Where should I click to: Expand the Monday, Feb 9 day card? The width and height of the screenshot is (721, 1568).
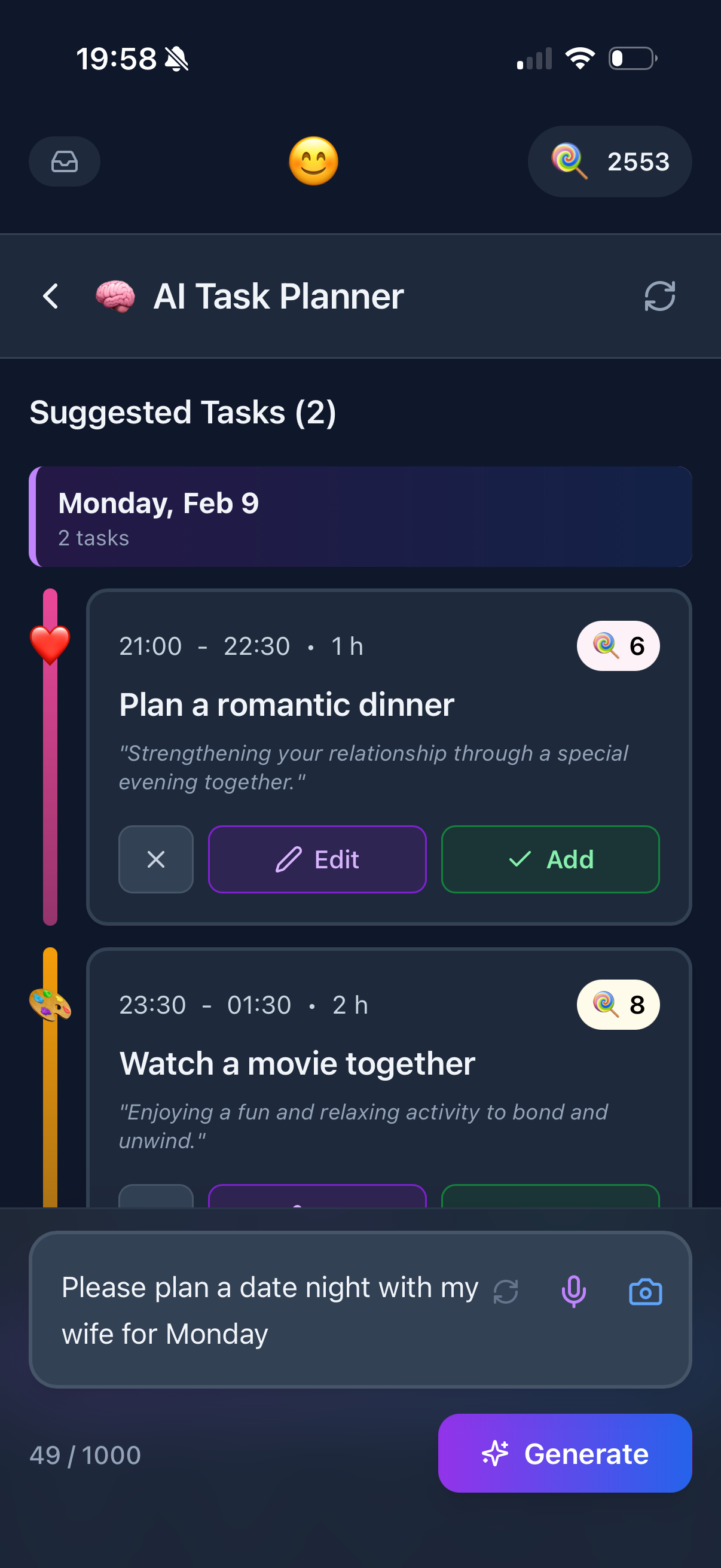coord(361,516)
